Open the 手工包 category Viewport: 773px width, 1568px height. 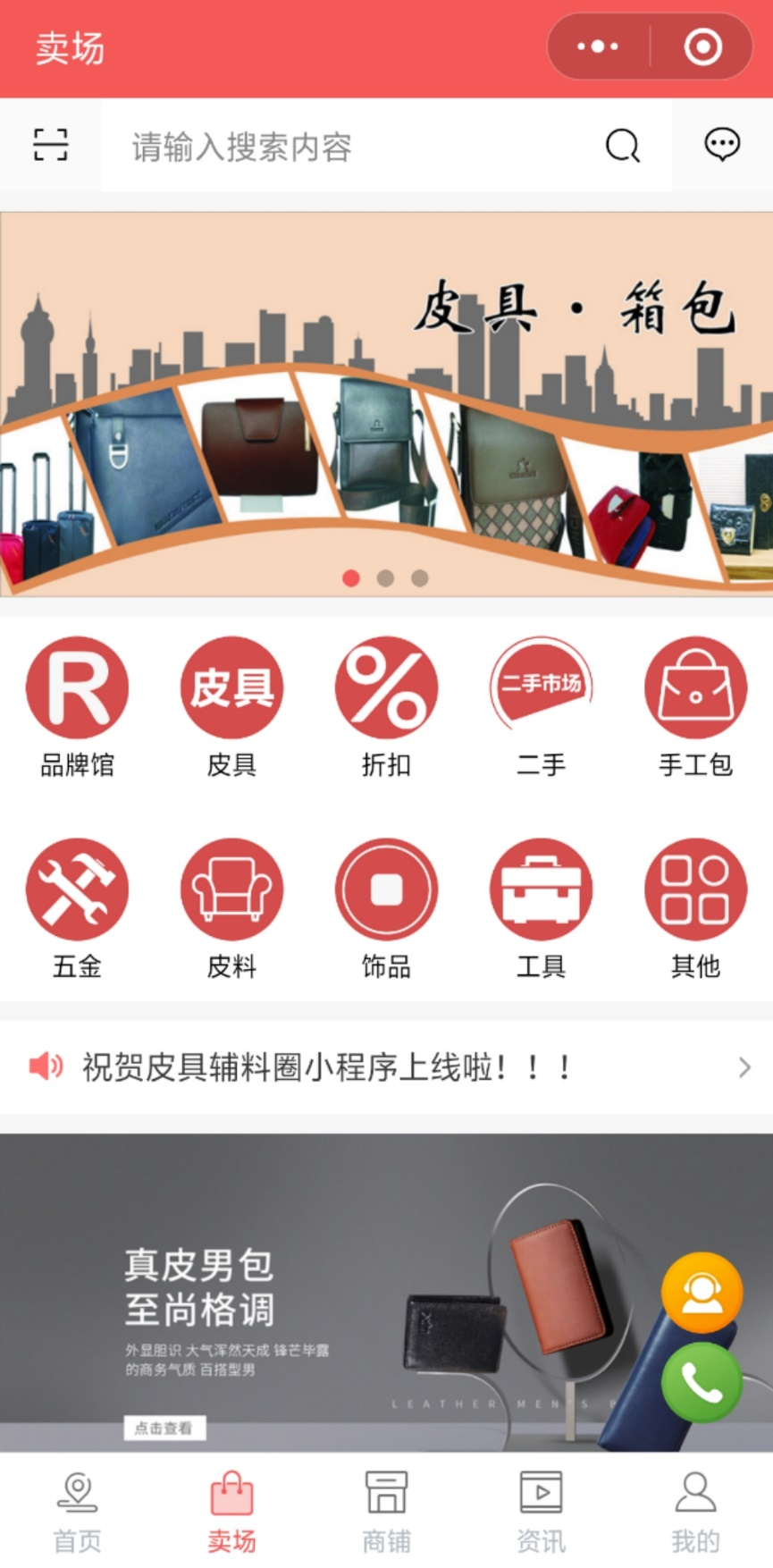pos(695,706)
